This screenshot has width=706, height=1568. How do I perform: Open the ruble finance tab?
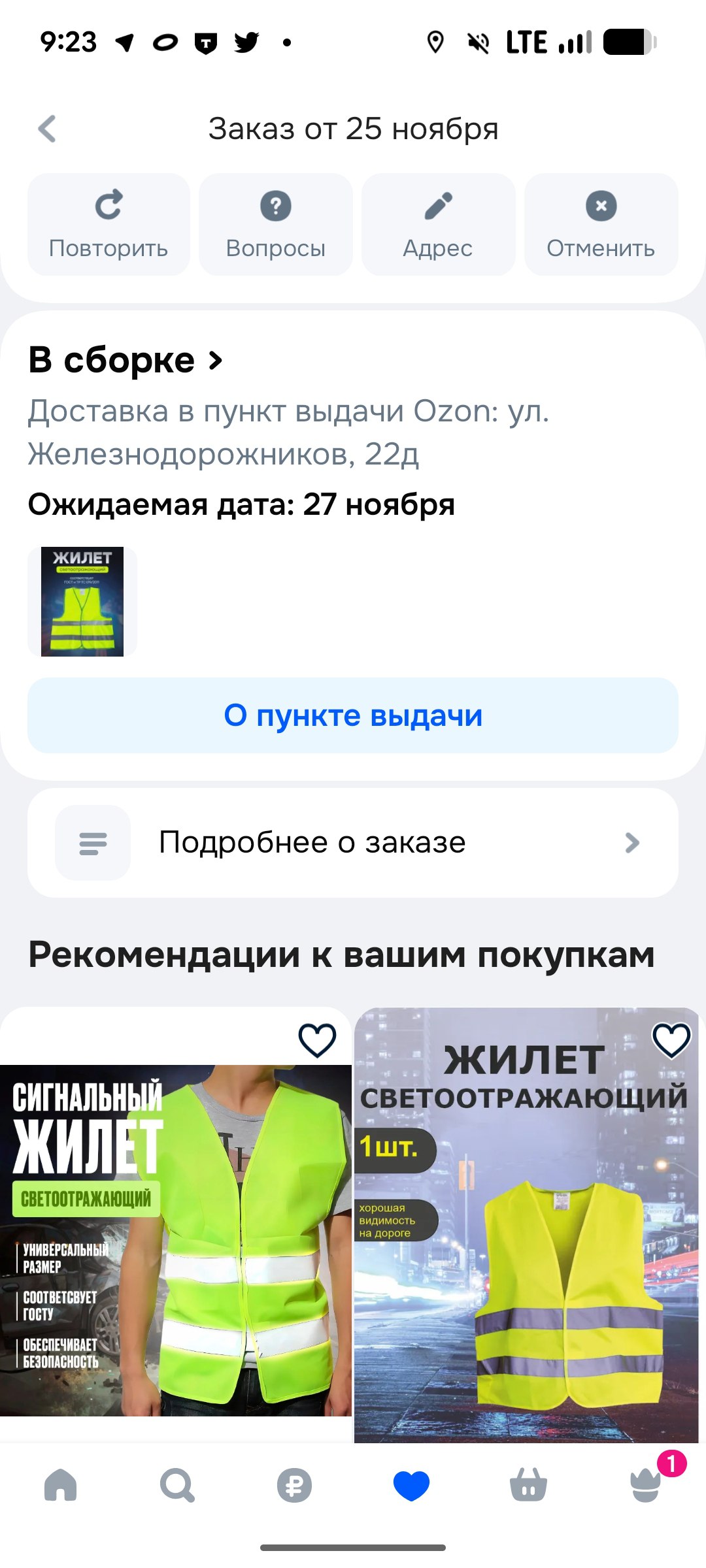294,1485
